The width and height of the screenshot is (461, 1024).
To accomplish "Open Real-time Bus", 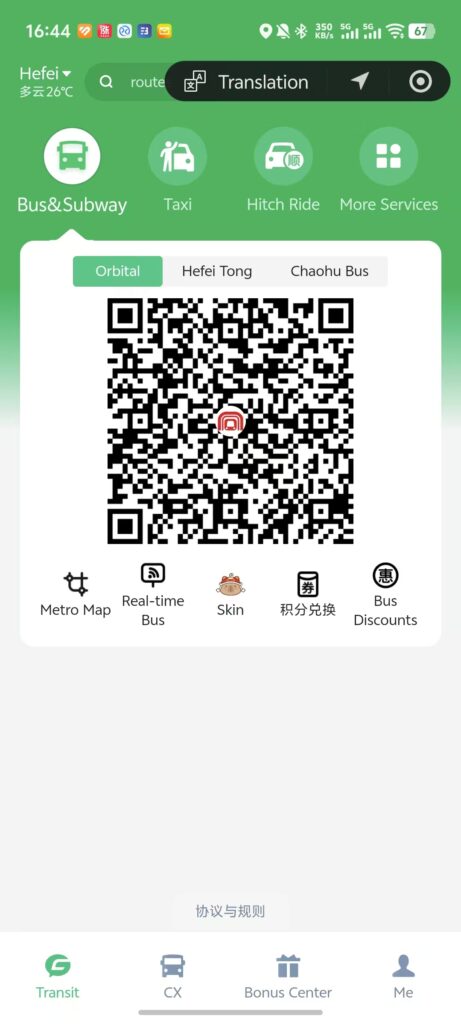I will pyautogui.click(x=153, y=594).
